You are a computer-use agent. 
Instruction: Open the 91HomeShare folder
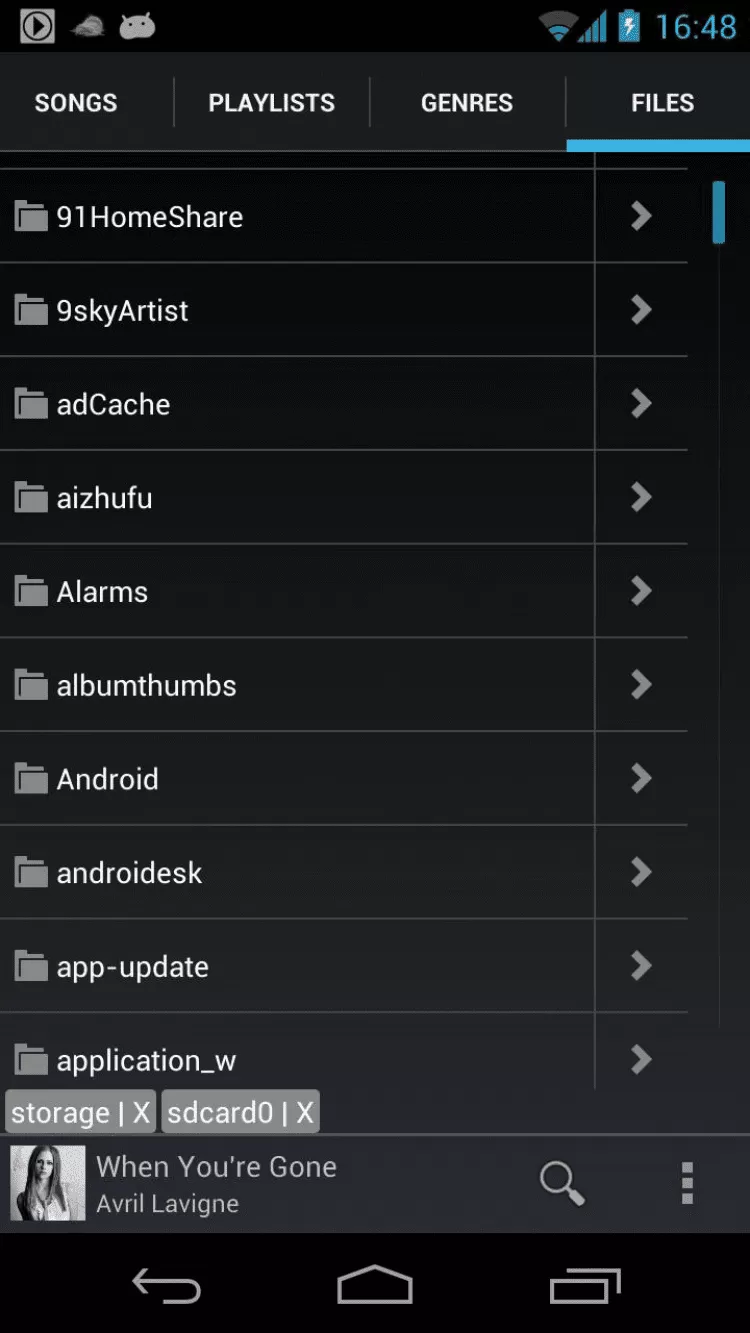tap(150, 217)
